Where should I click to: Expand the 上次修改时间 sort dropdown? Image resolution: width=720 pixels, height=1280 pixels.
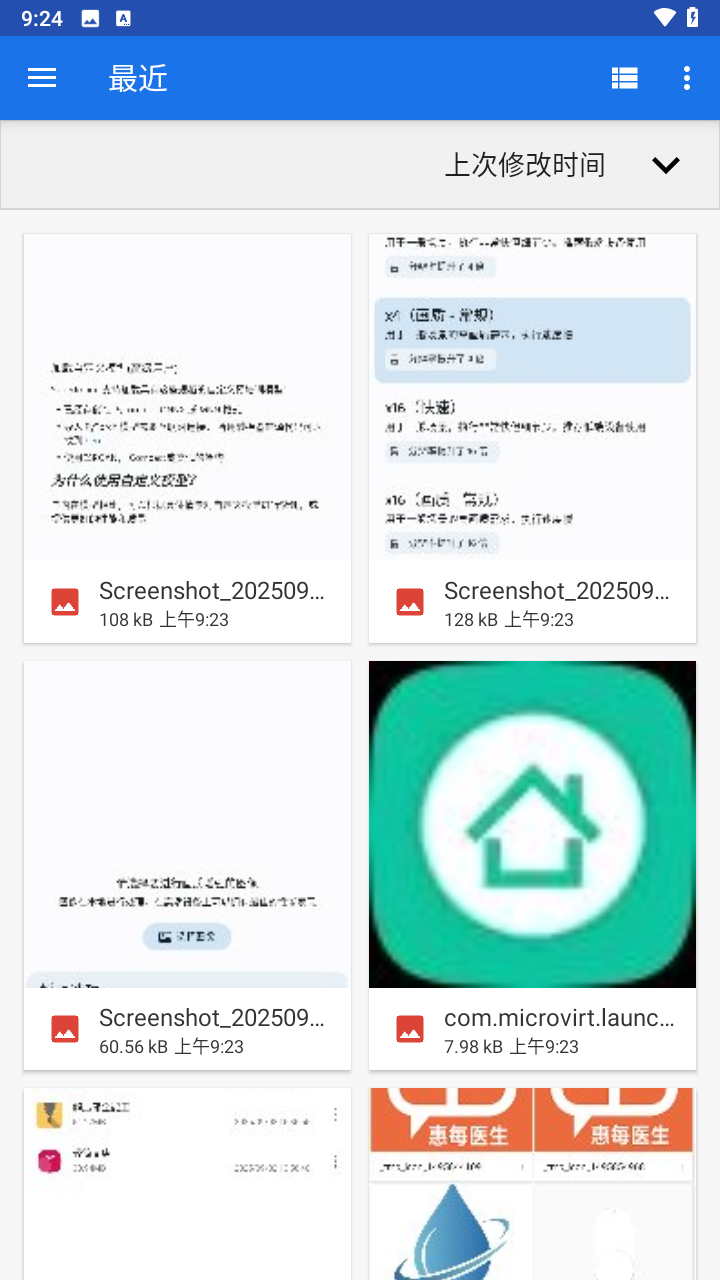[x=665, y=165]
